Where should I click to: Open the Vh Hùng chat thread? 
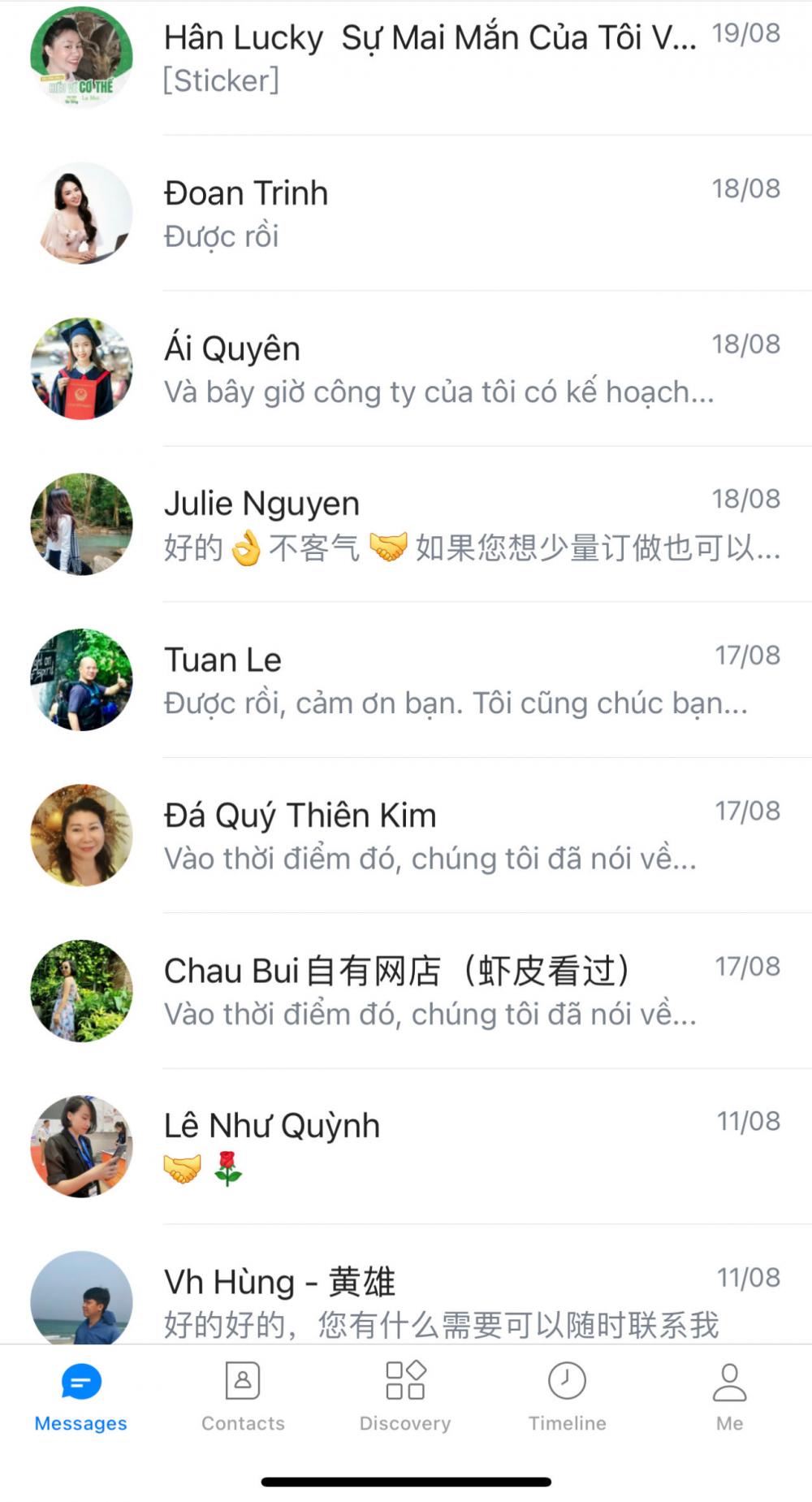[430, 1298]
